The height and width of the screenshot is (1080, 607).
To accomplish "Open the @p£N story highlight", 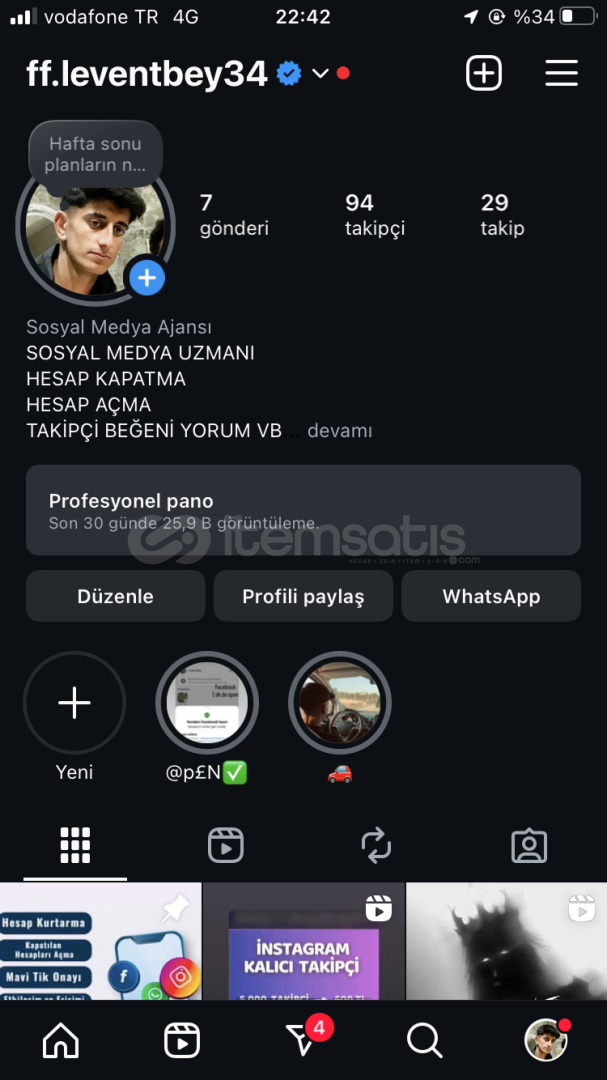I will 207,703.
